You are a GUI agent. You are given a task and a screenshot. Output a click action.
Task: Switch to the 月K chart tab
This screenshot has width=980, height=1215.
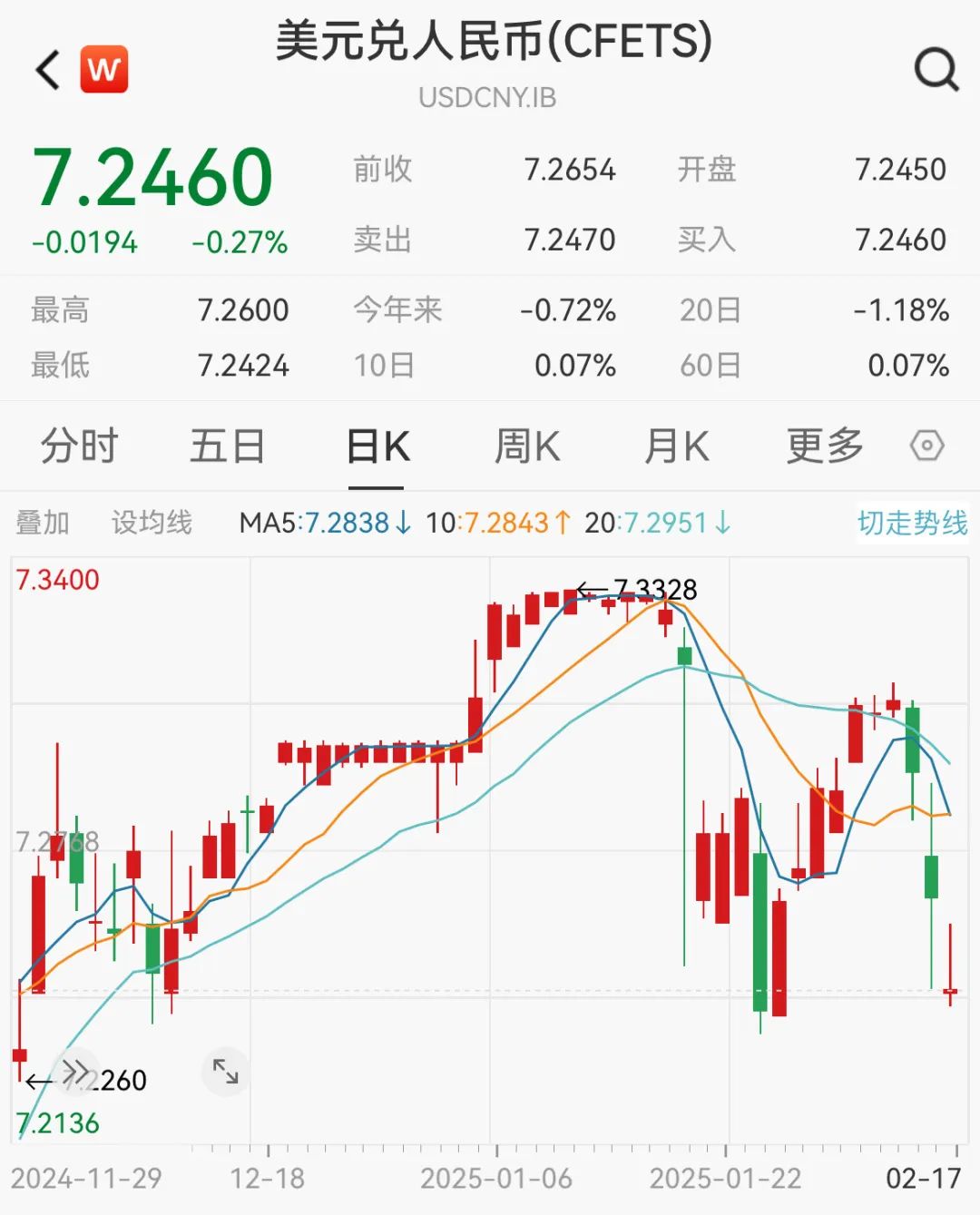(676, 446)
